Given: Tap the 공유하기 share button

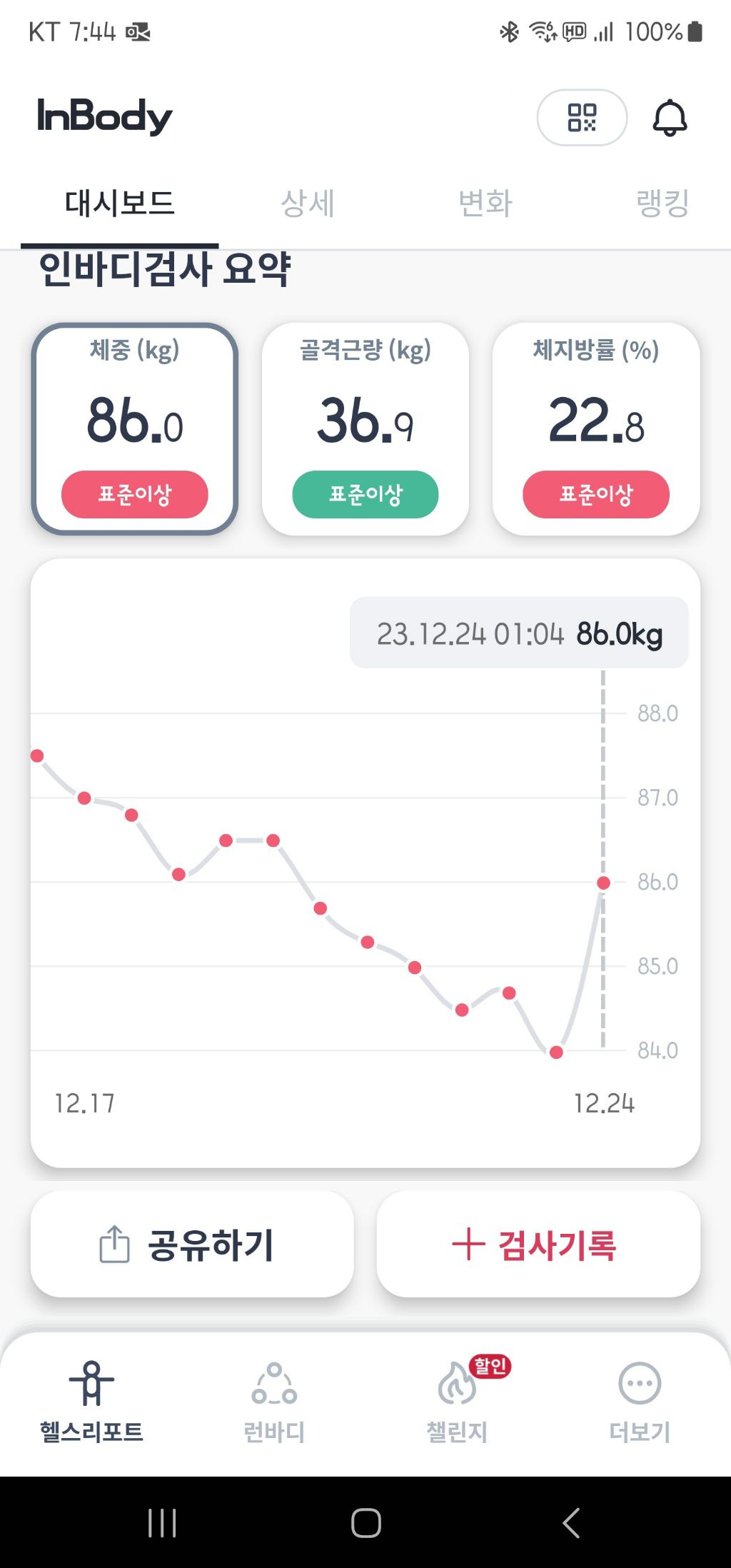Looking at the screenshot, I should point(192,1245).
